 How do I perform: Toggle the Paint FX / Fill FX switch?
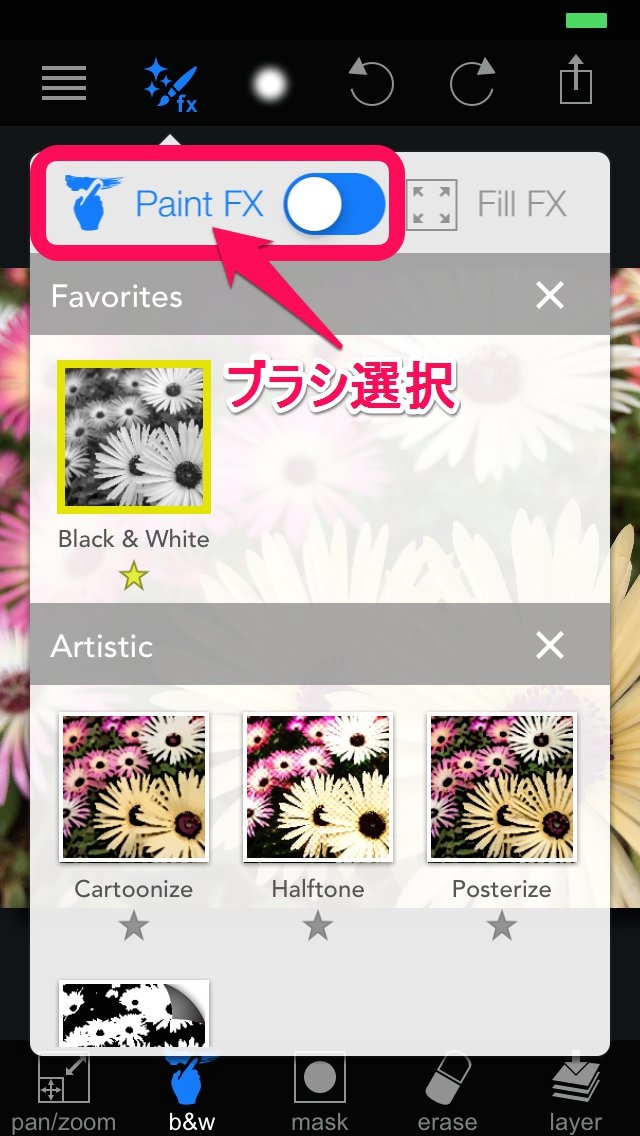tap(334, 204)
